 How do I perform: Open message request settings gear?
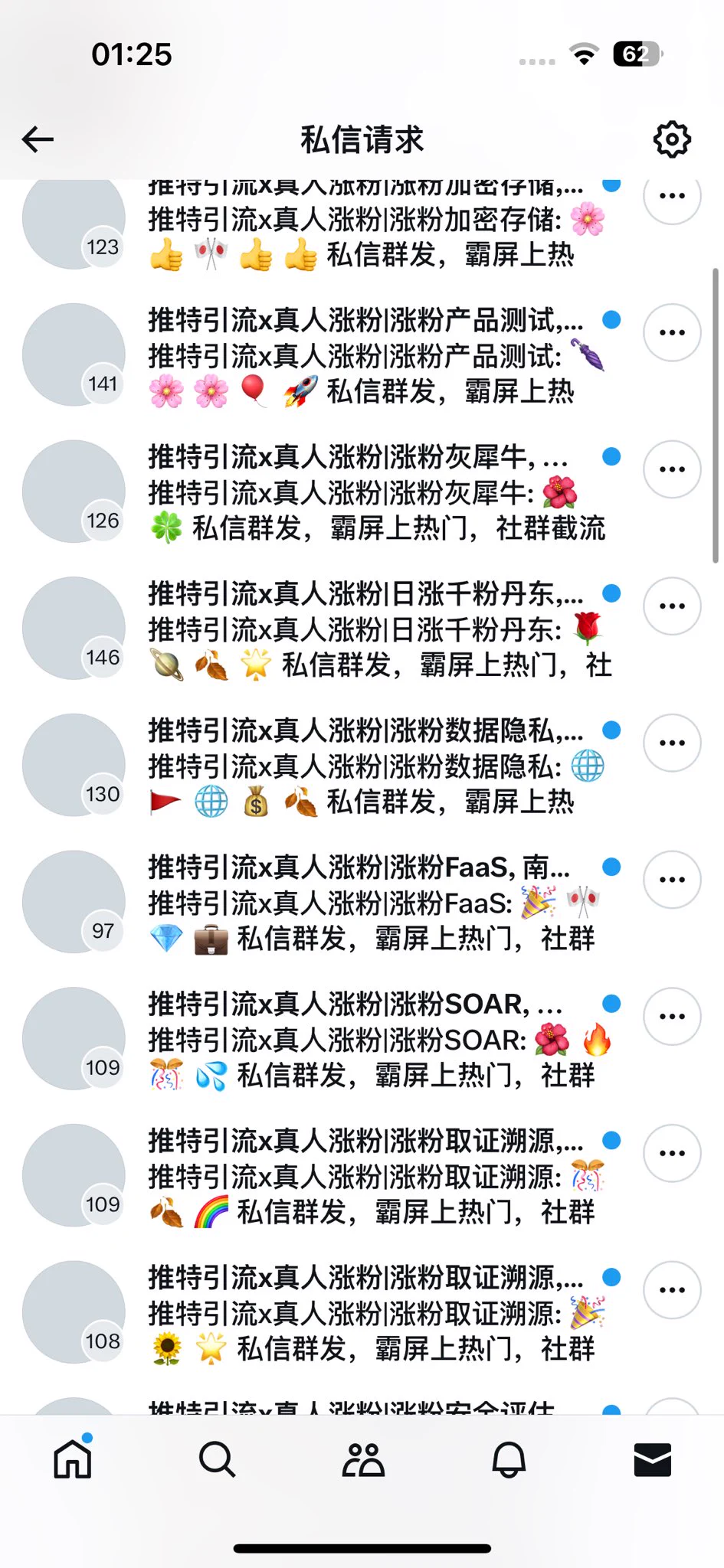click(x=672, y=139)
